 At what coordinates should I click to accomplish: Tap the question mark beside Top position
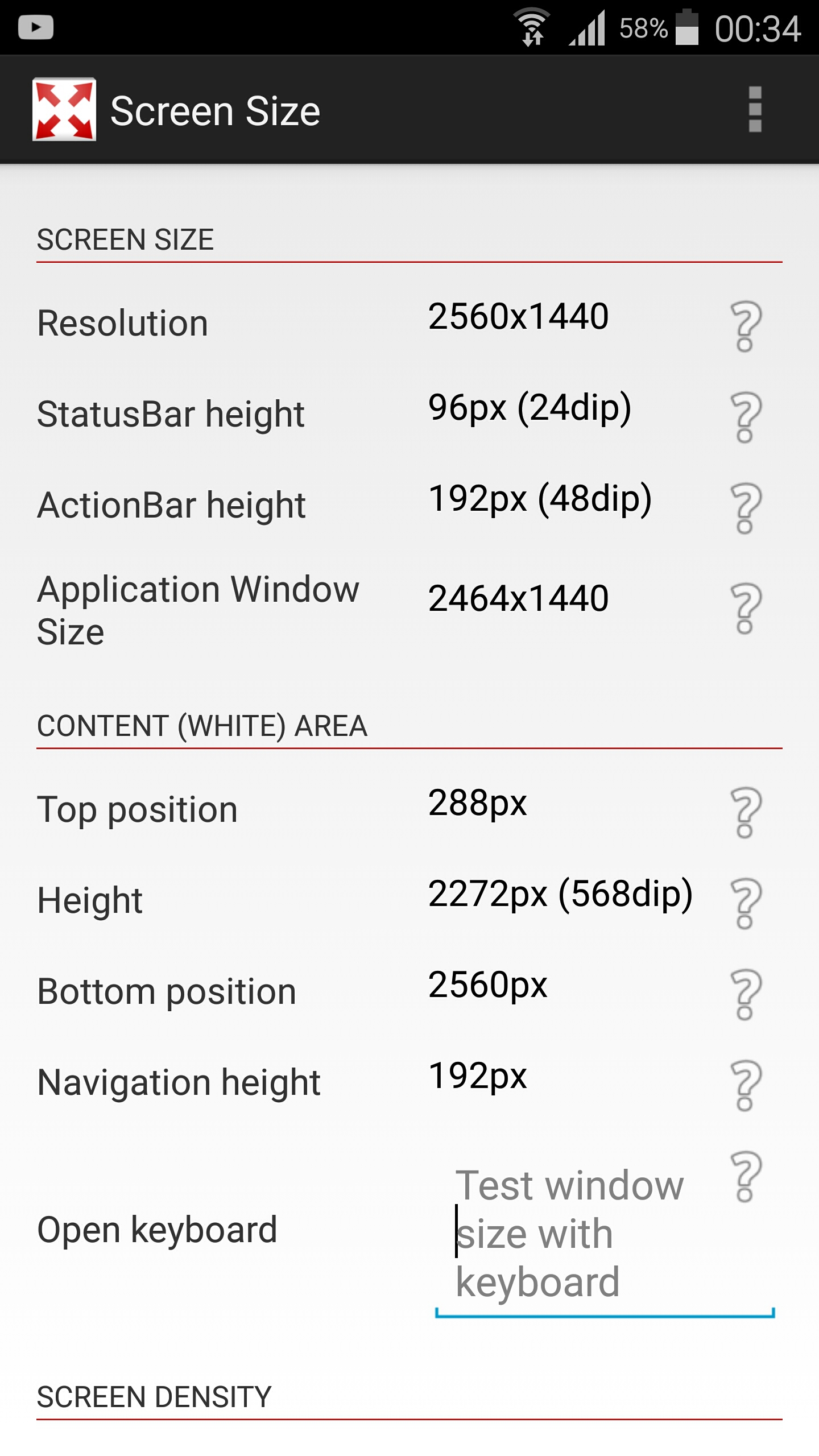(x=745, y=812)
